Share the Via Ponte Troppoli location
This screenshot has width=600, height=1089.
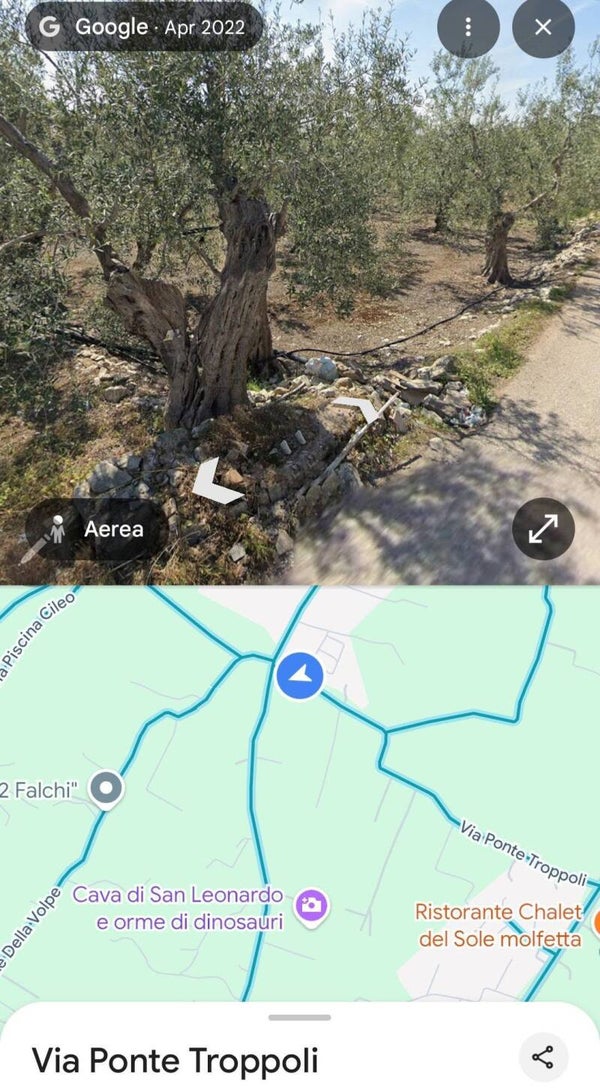[542, 1057]
